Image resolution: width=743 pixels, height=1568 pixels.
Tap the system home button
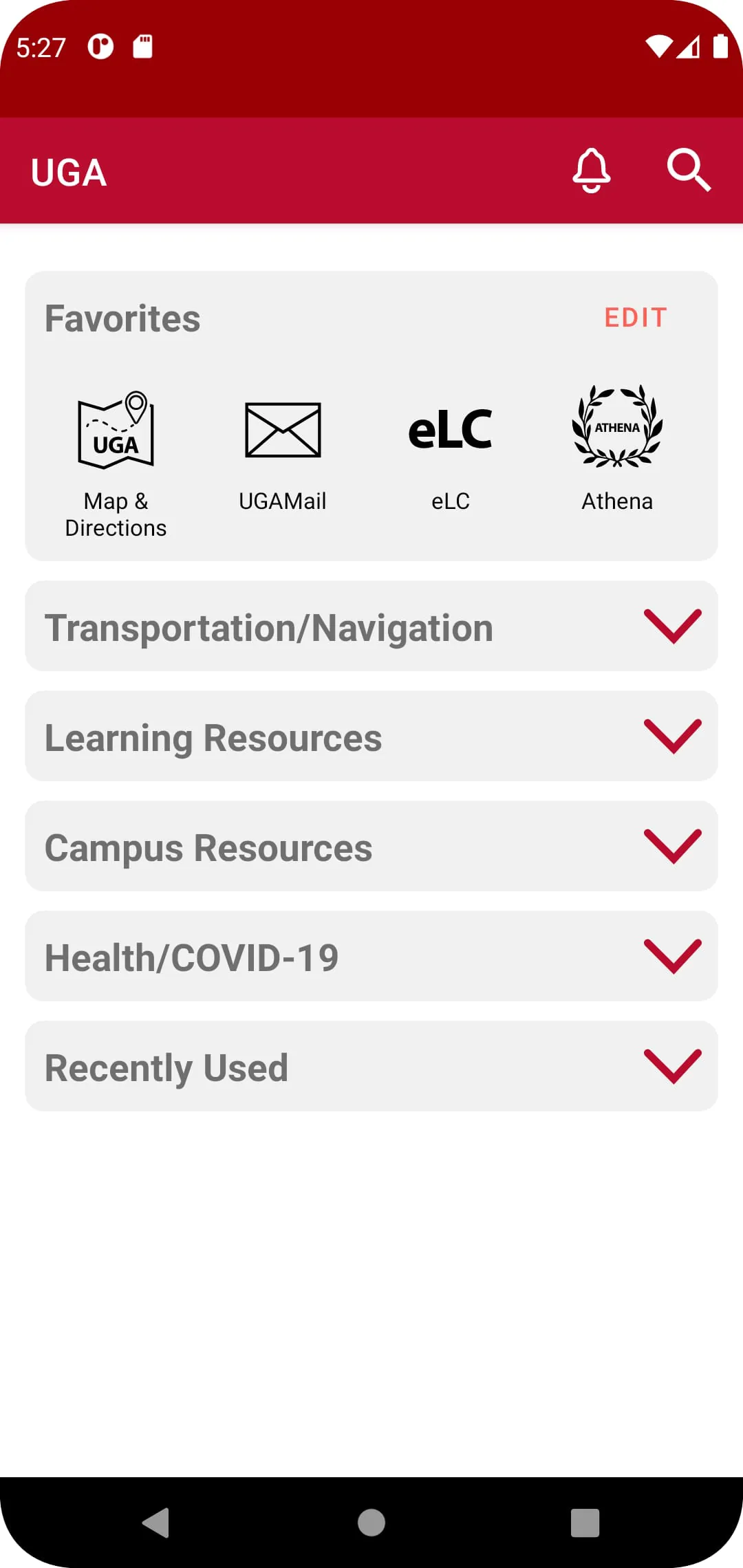[x=371, y=1522]
